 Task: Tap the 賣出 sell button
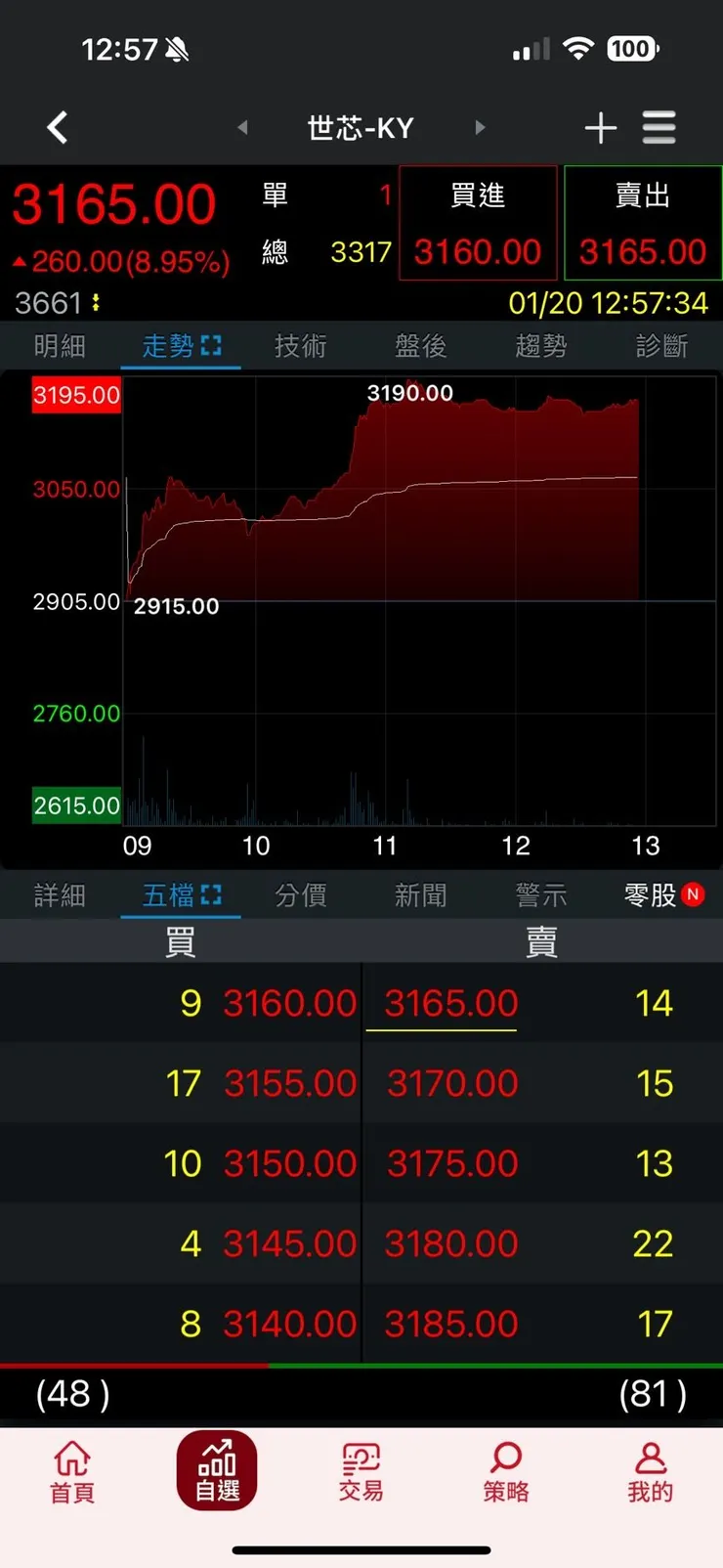(643, 223)
